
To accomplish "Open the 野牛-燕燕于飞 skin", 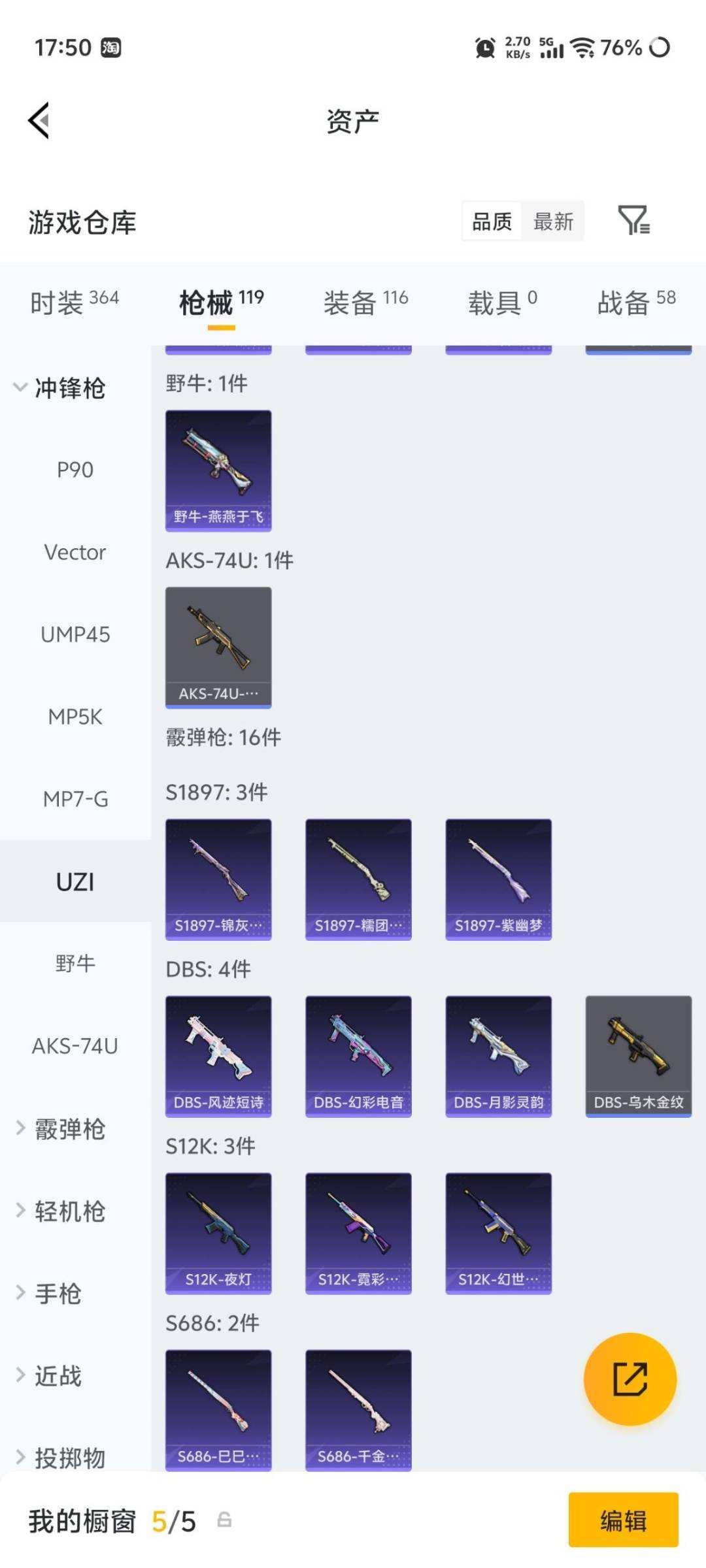I will click(218, 470).
